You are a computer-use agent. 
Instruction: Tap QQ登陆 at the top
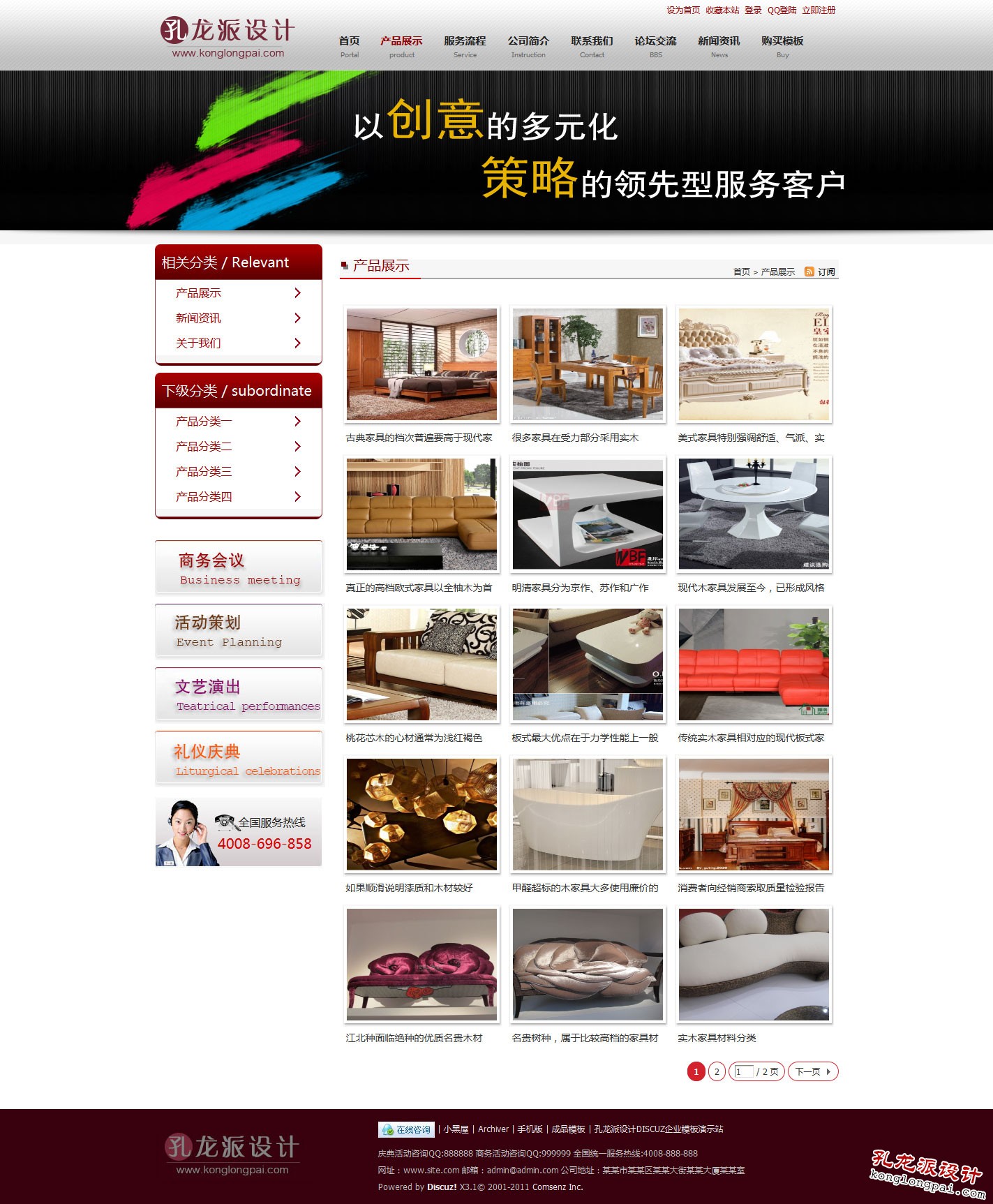click(782, 10)
